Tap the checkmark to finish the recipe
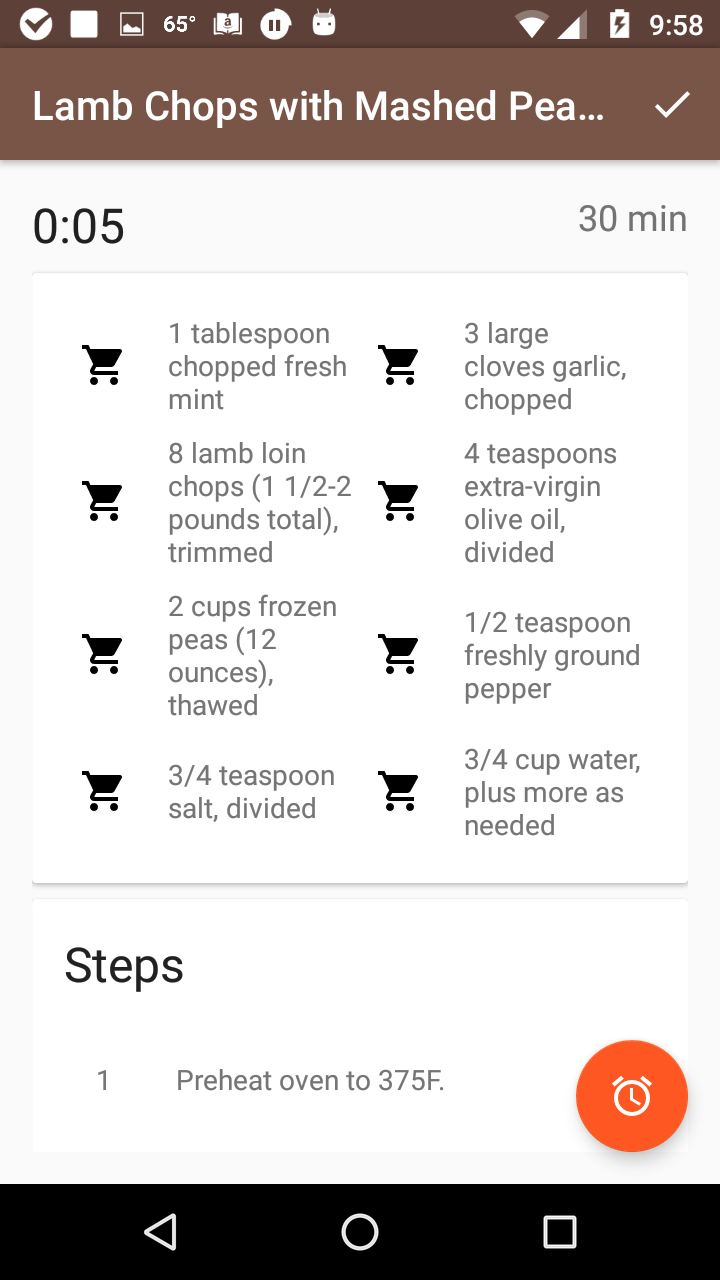The width and height of the screenshot is (720, 1280). (672, 105)
